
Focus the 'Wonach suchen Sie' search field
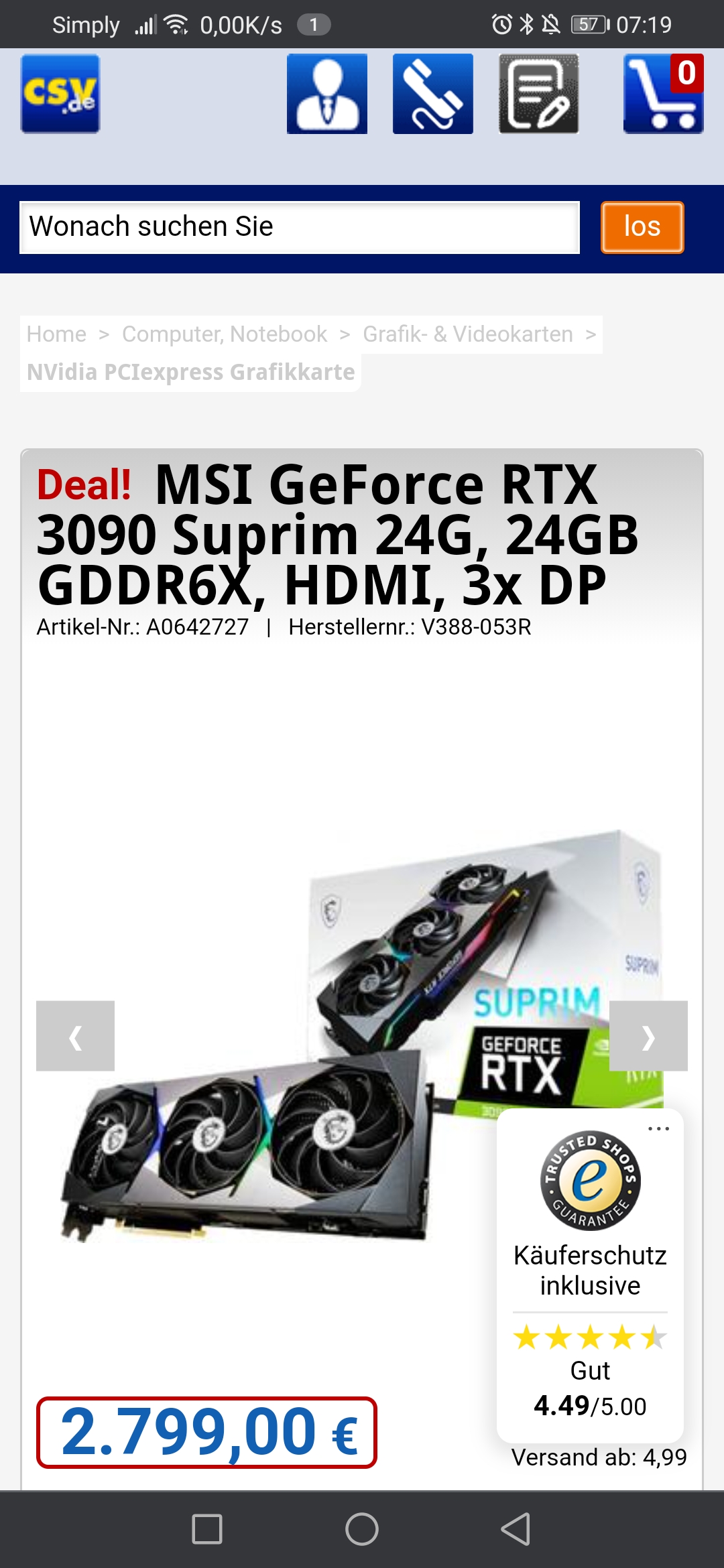pos(300,227)
